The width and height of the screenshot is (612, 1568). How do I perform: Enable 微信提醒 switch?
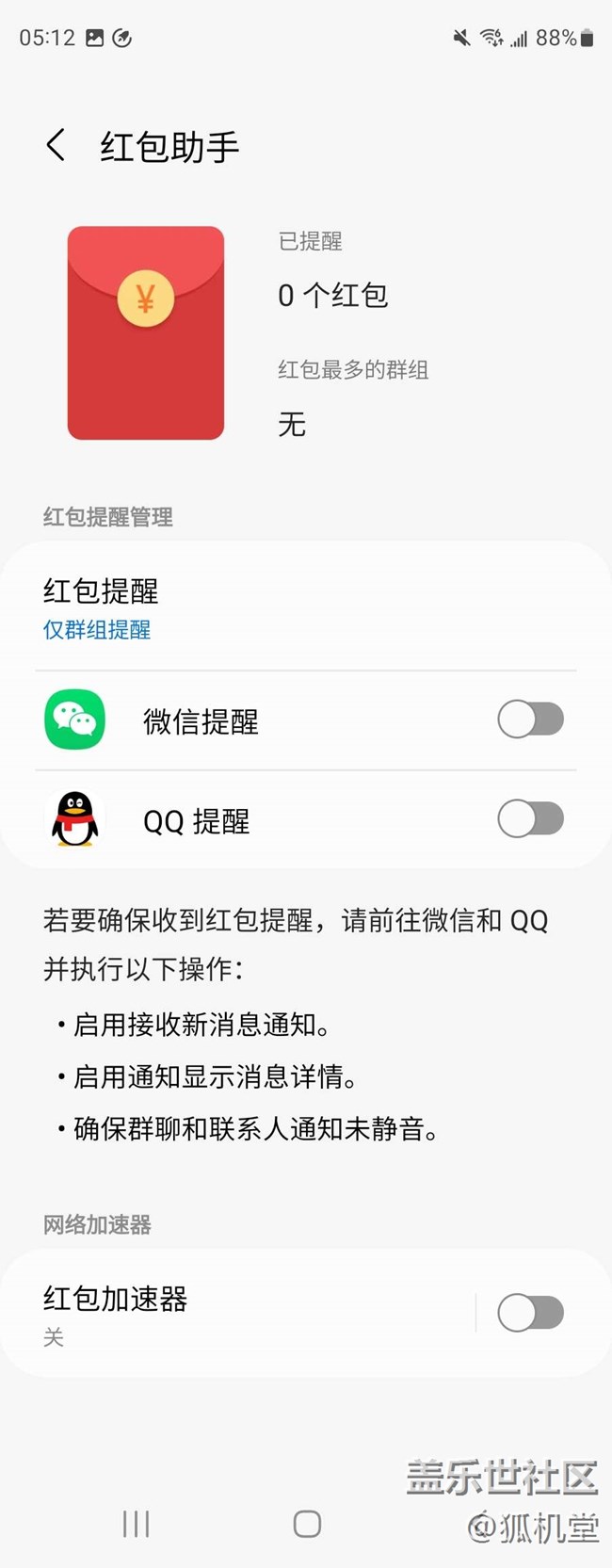530,720
